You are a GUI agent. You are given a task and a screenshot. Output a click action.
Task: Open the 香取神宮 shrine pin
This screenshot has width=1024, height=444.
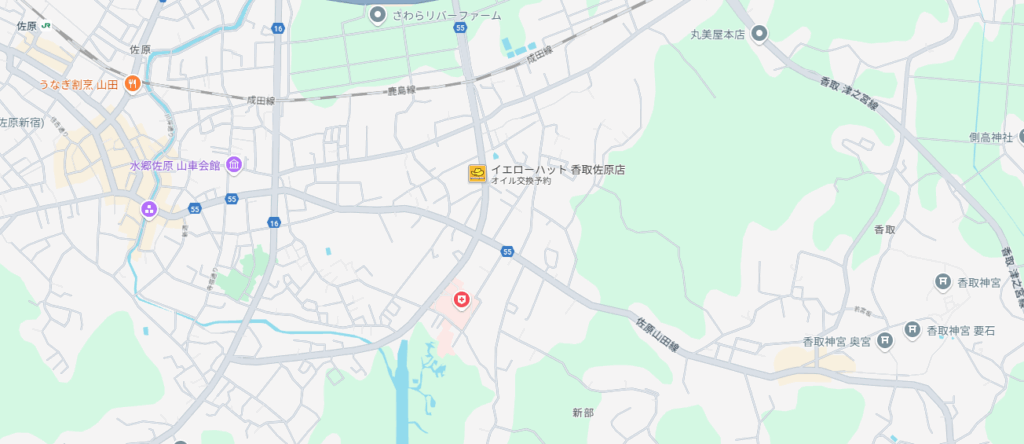click(x=942, y=282)
